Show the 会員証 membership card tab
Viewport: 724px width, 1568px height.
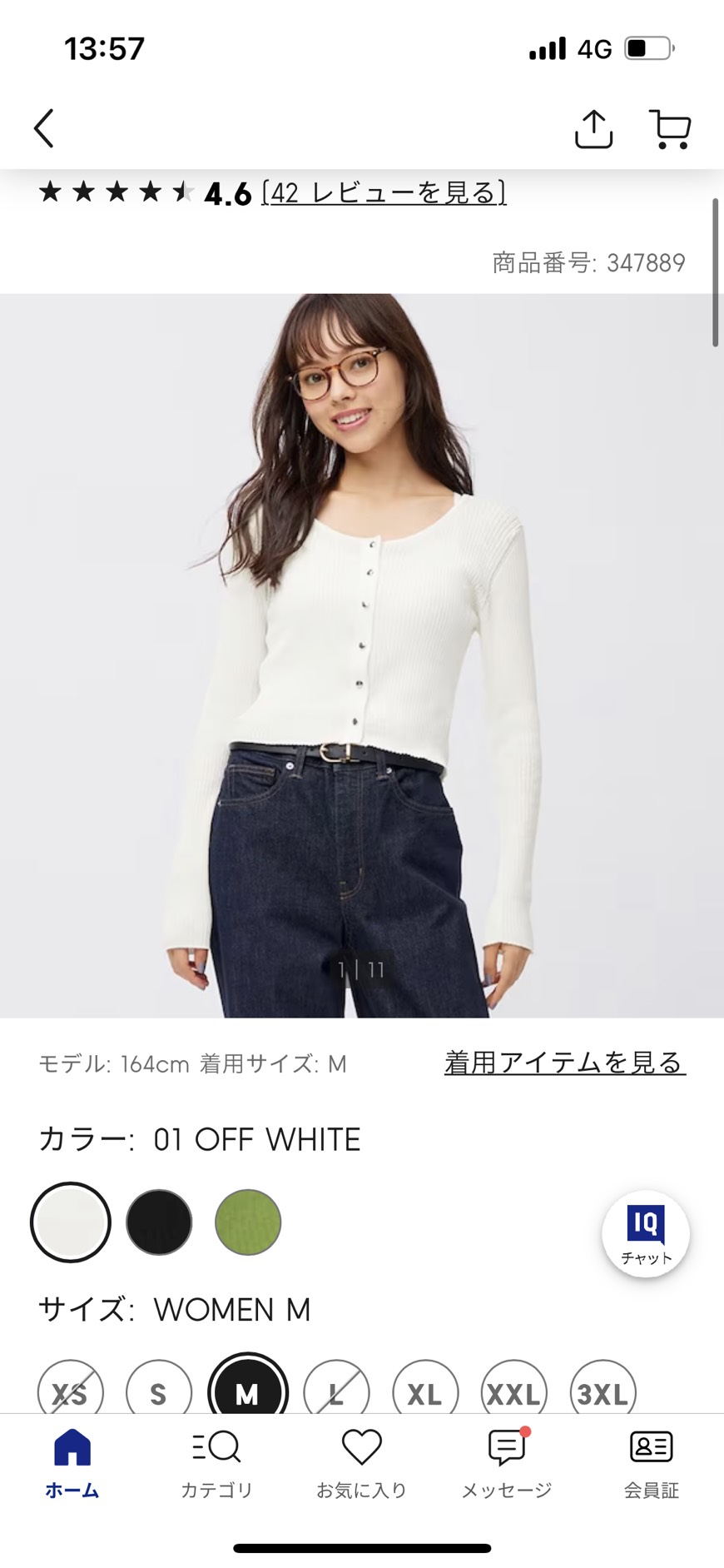click(652, 1464)
